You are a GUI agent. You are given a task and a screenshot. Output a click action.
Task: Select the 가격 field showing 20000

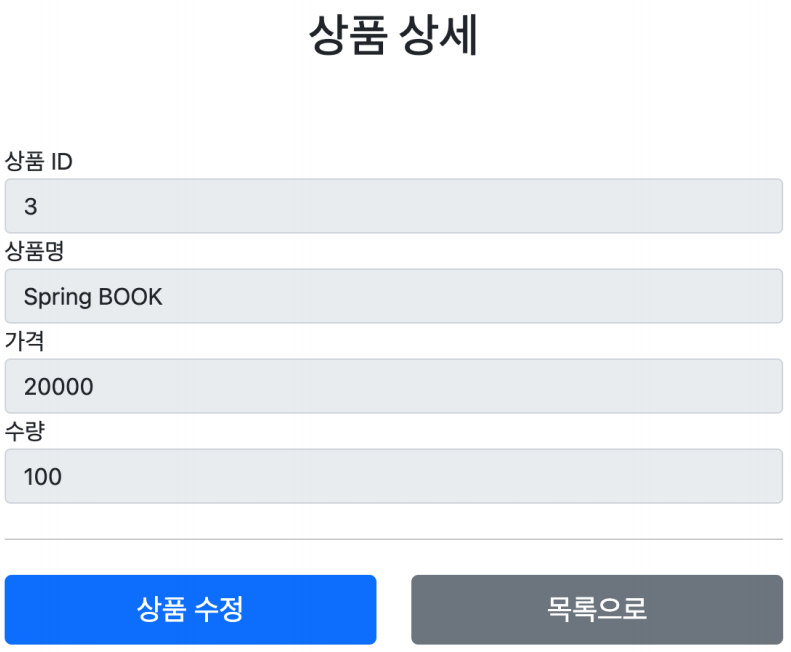pyautogui.click(x=393, y=386)
